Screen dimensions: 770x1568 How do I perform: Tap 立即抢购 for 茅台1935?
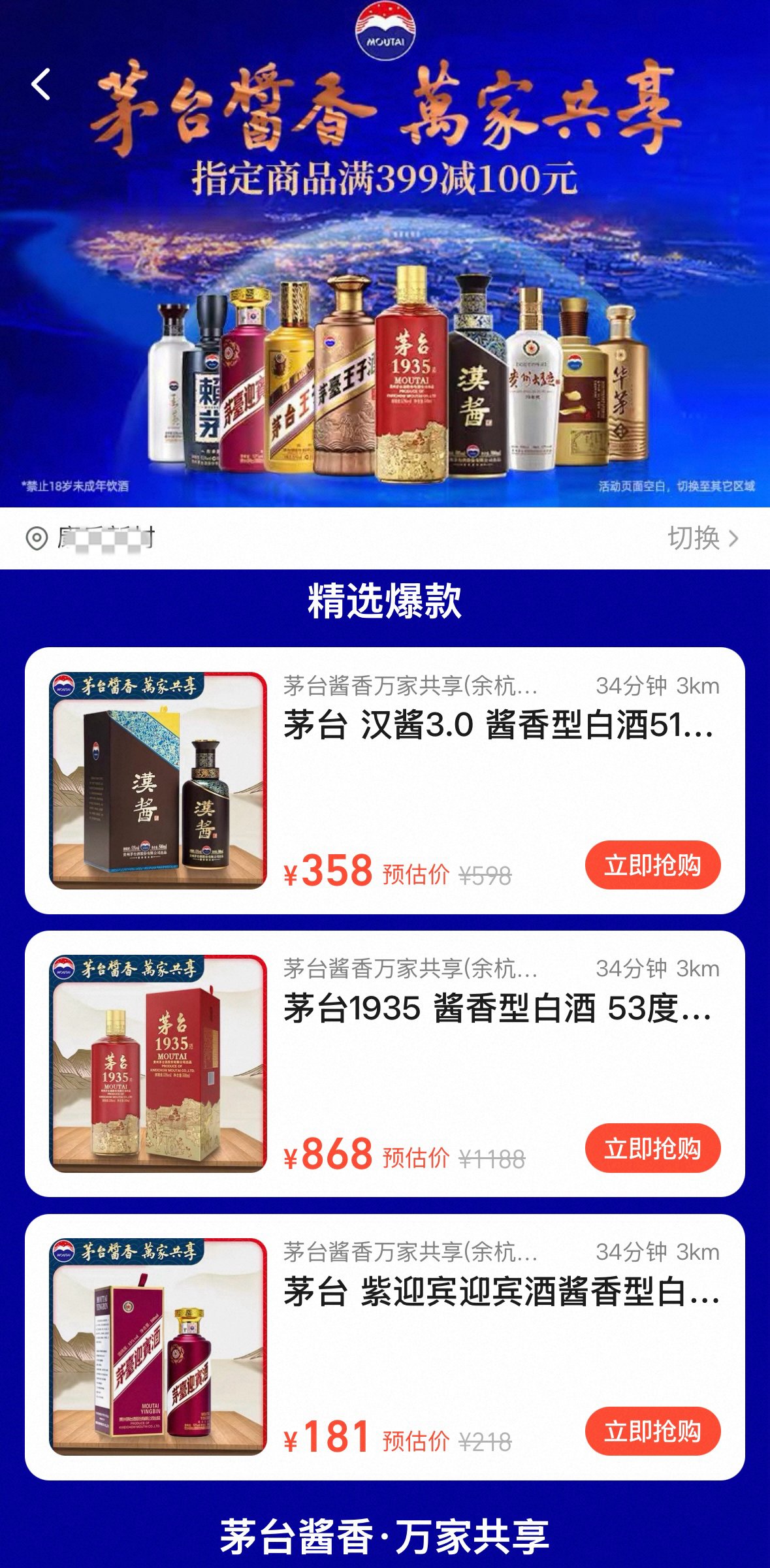652,1147
